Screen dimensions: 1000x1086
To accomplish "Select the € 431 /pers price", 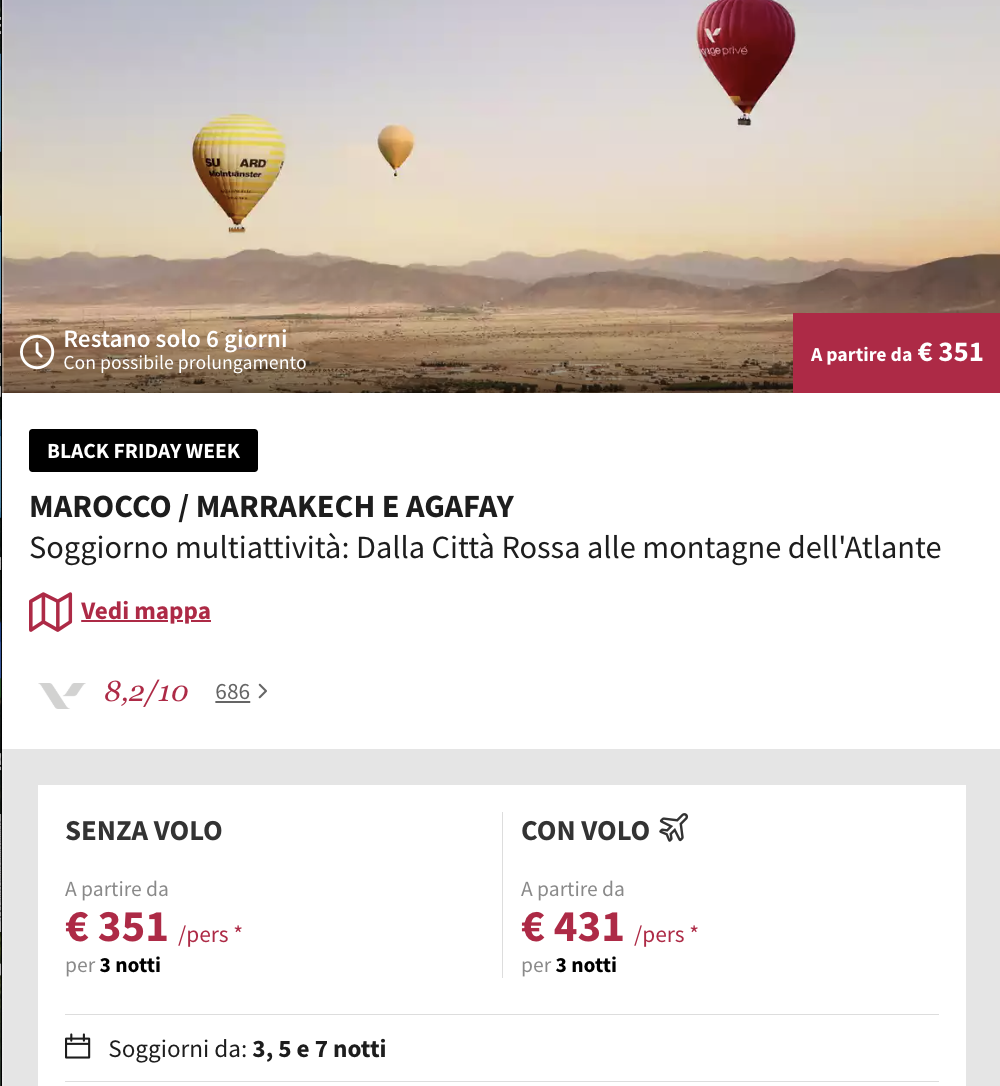I will coord(572,926).
